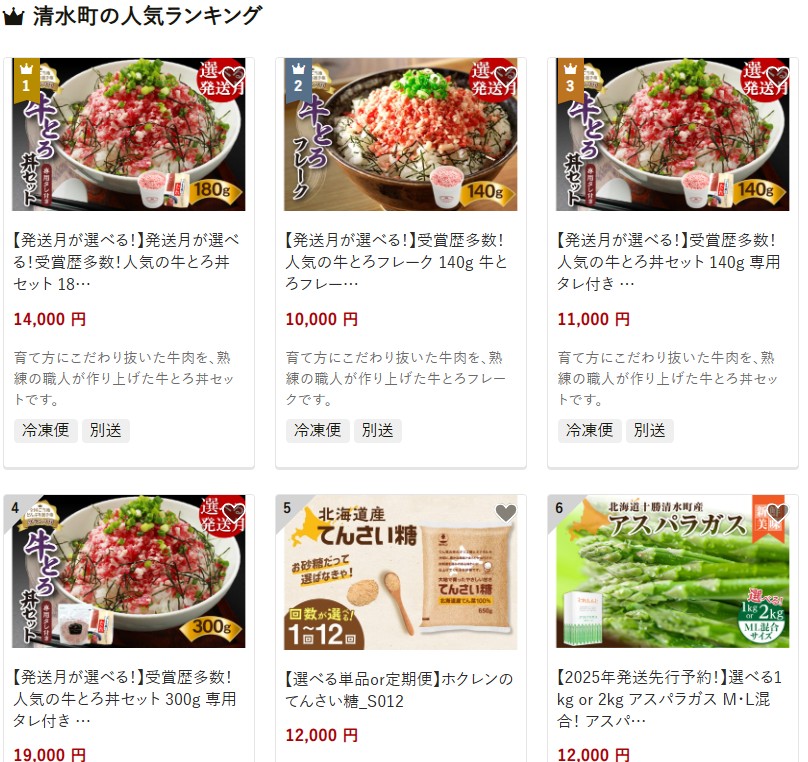The image size is (808, 762).
Task: Favorite the rank 3 牛とろ丼セット 140g item
Action: tap(778, 76)
